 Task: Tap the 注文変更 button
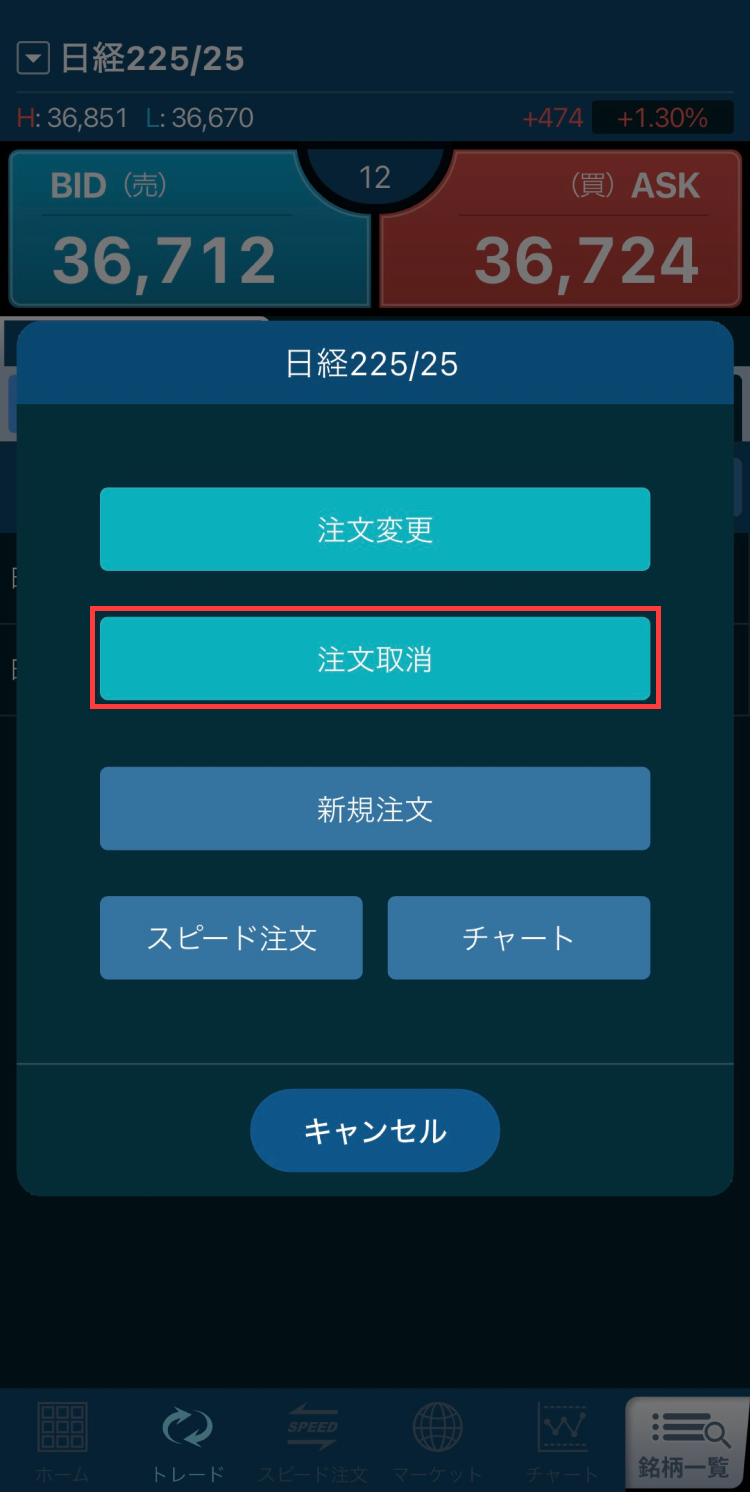point(375,529)
